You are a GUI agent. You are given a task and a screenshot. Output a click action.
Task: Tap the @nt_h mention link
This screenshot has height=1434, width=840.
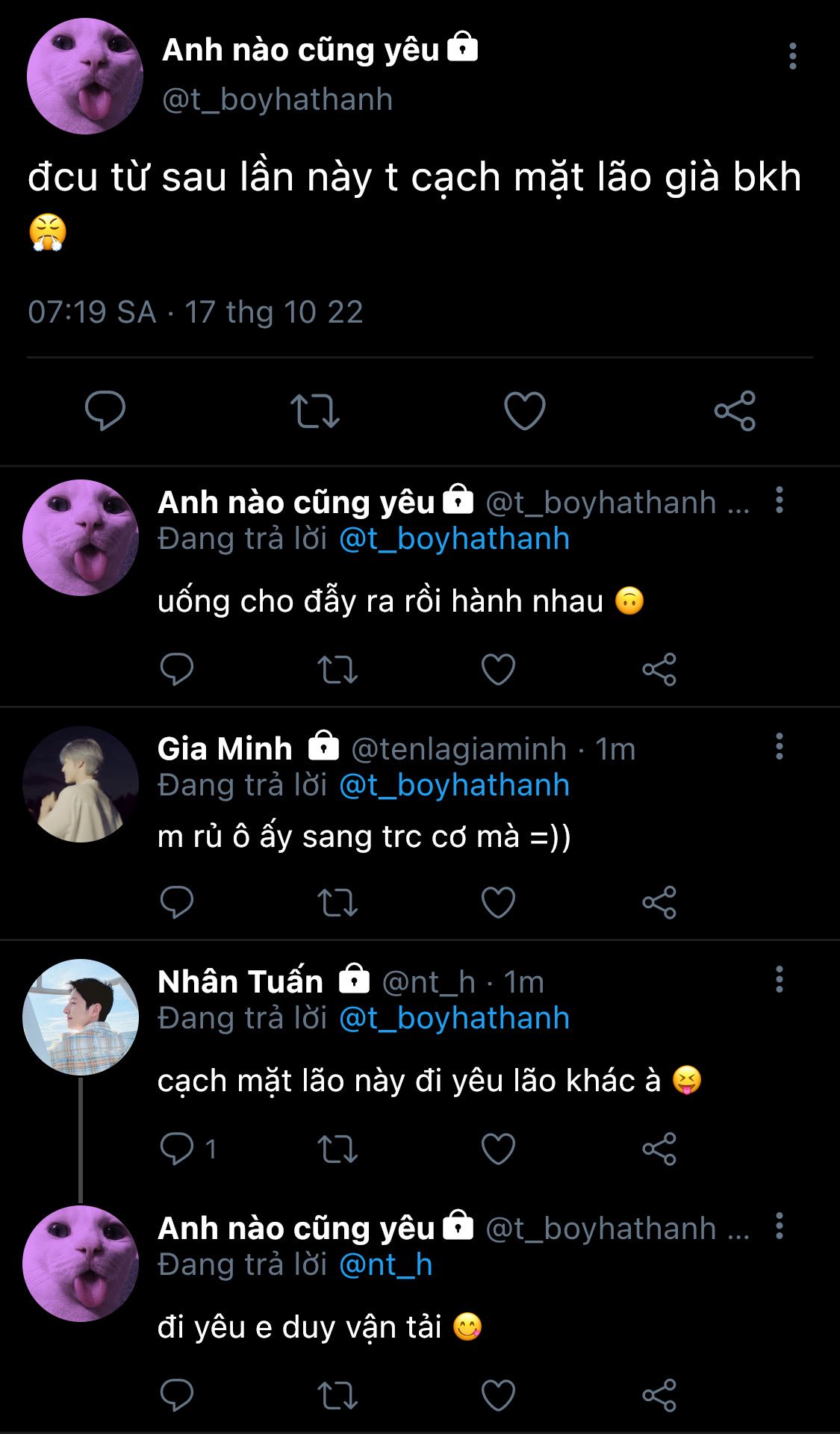tap(385, 1264)
